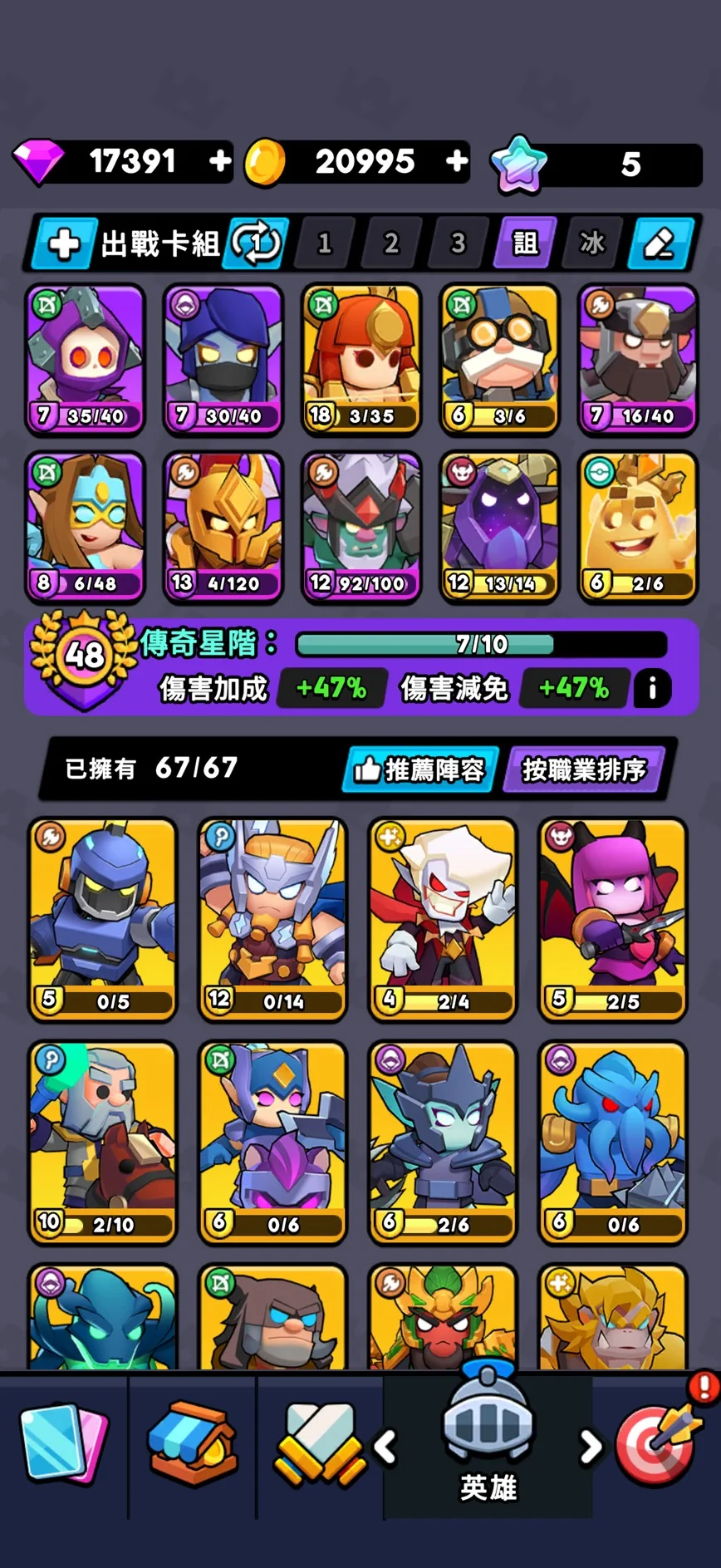The height and width of the screenshot is (1568, 721).
Task: Open the blue robot hero card showing 0/5
Action: point(103,918)
